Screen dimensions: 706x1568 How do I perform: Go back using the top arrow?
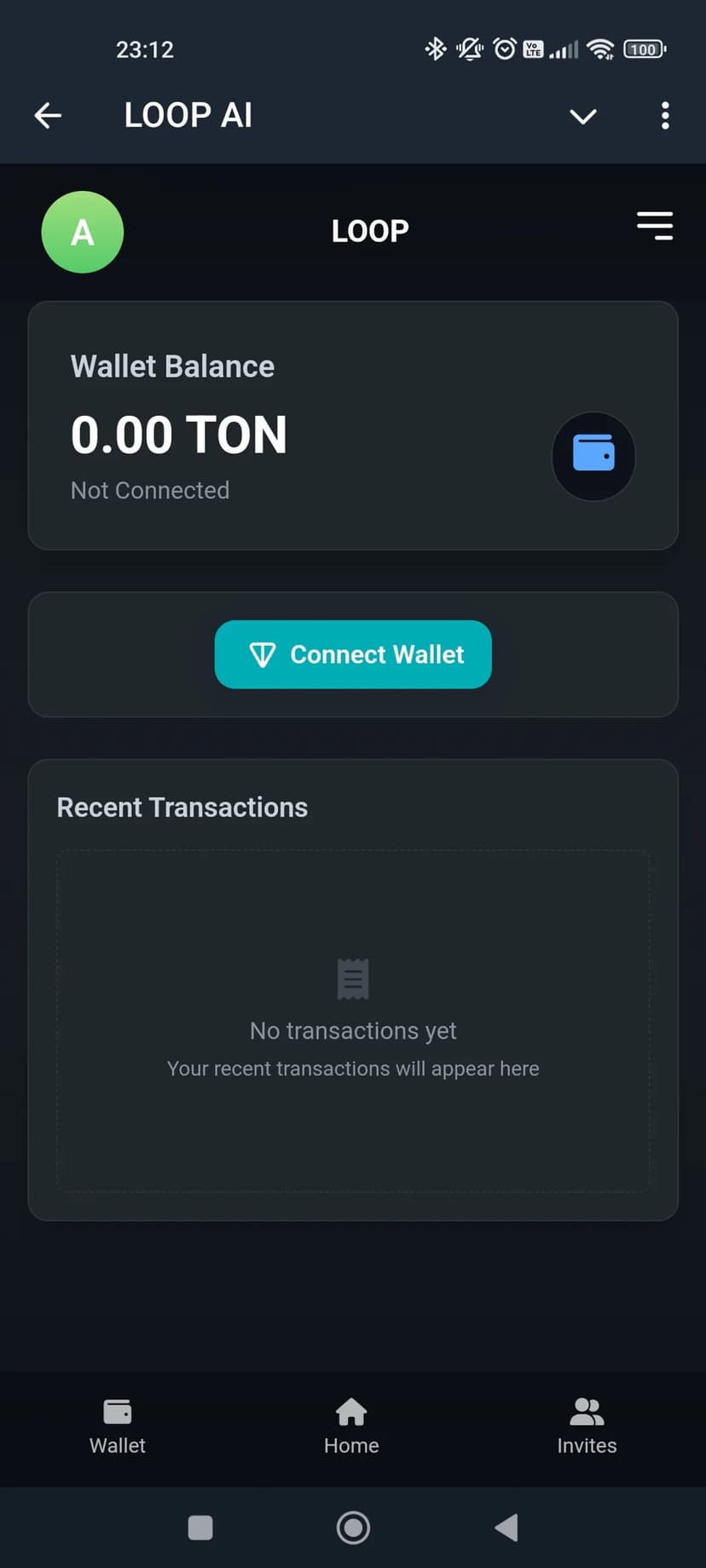[48, 115]
